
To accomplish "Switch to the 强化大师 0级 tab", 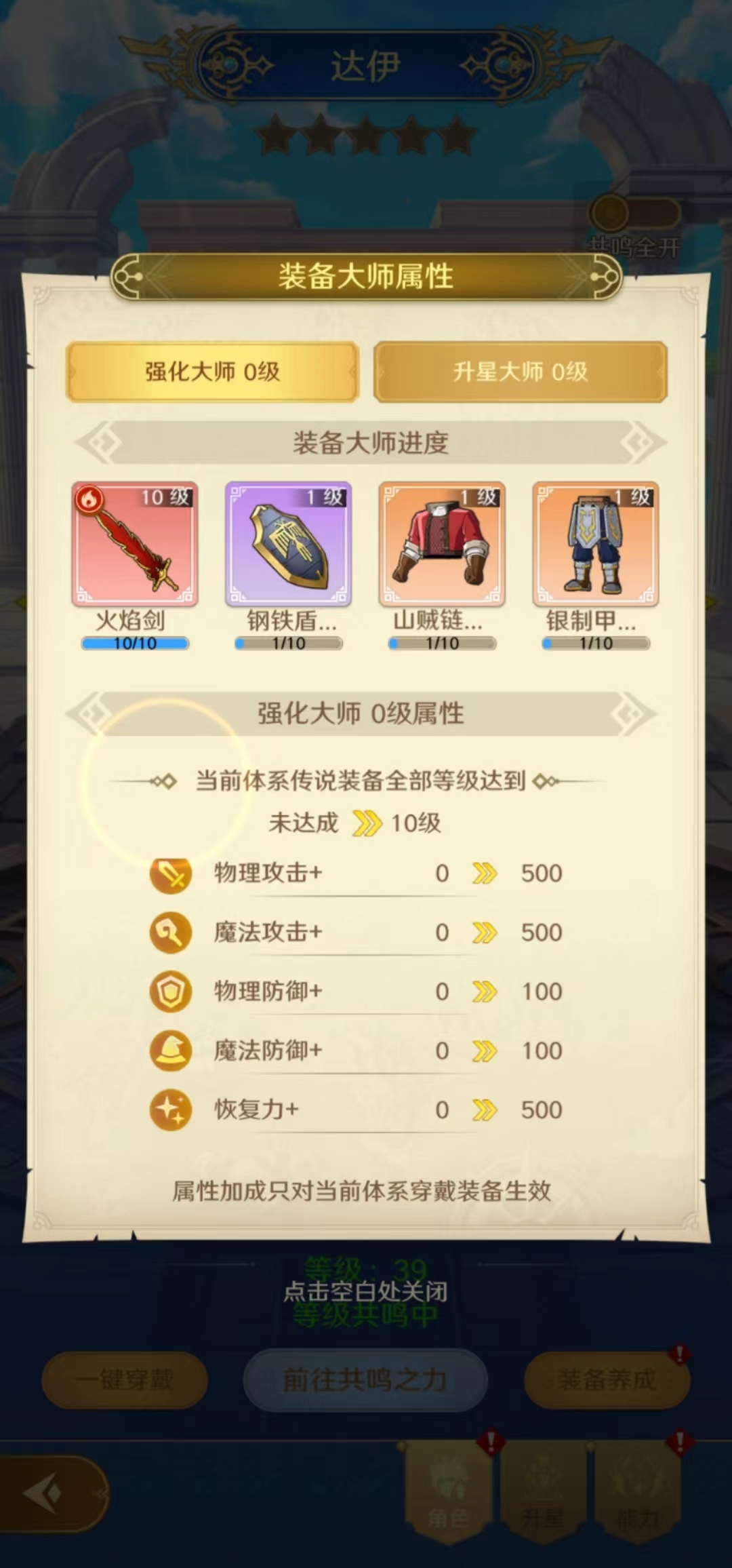I will tap(212, 372).
